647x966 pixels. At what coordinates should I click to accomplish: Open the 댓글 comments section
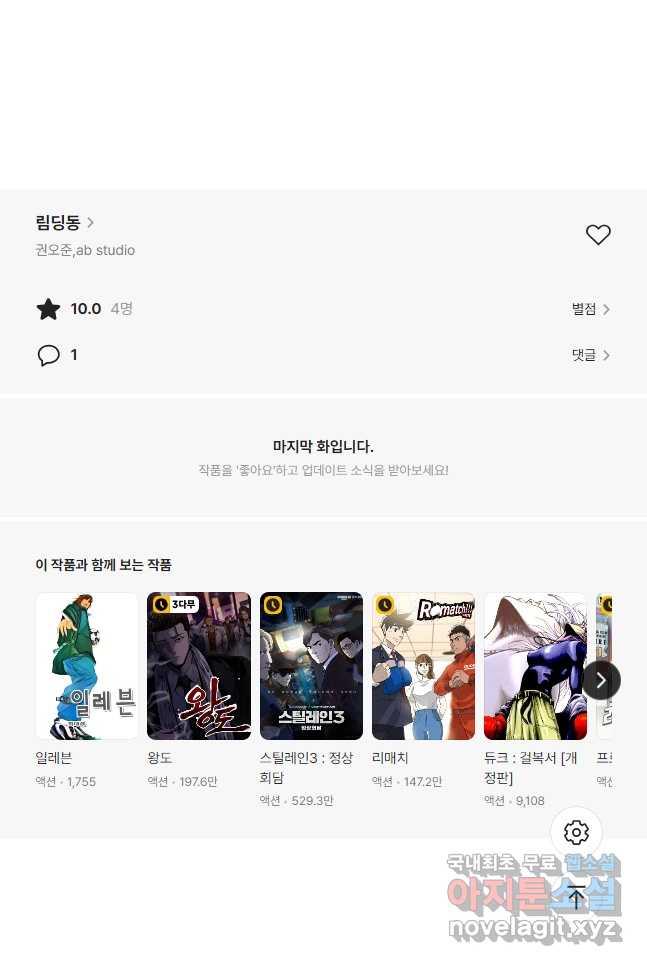590,355
